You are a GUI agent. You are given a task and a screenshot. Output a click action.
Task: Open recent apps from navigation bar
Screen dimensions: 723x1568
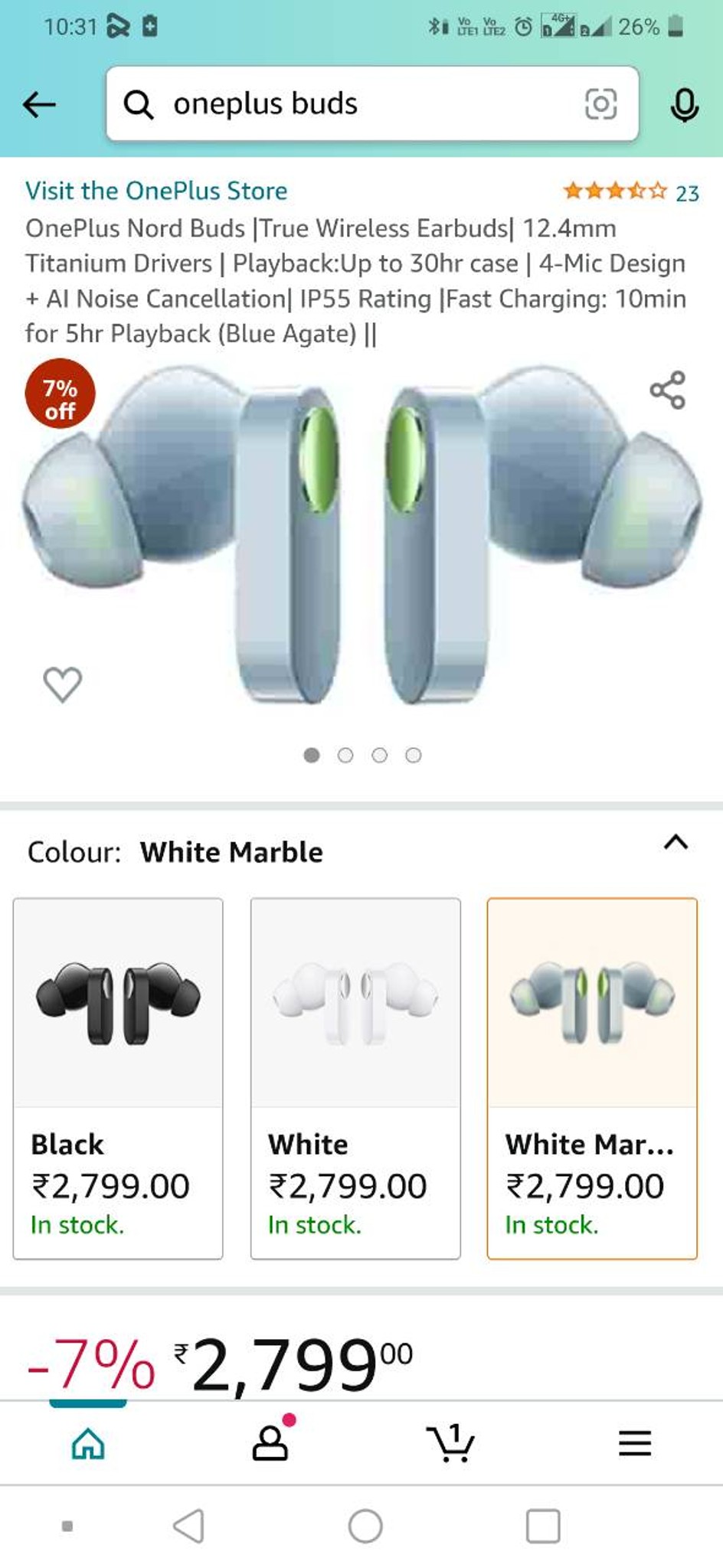(x=543, y=1526)
